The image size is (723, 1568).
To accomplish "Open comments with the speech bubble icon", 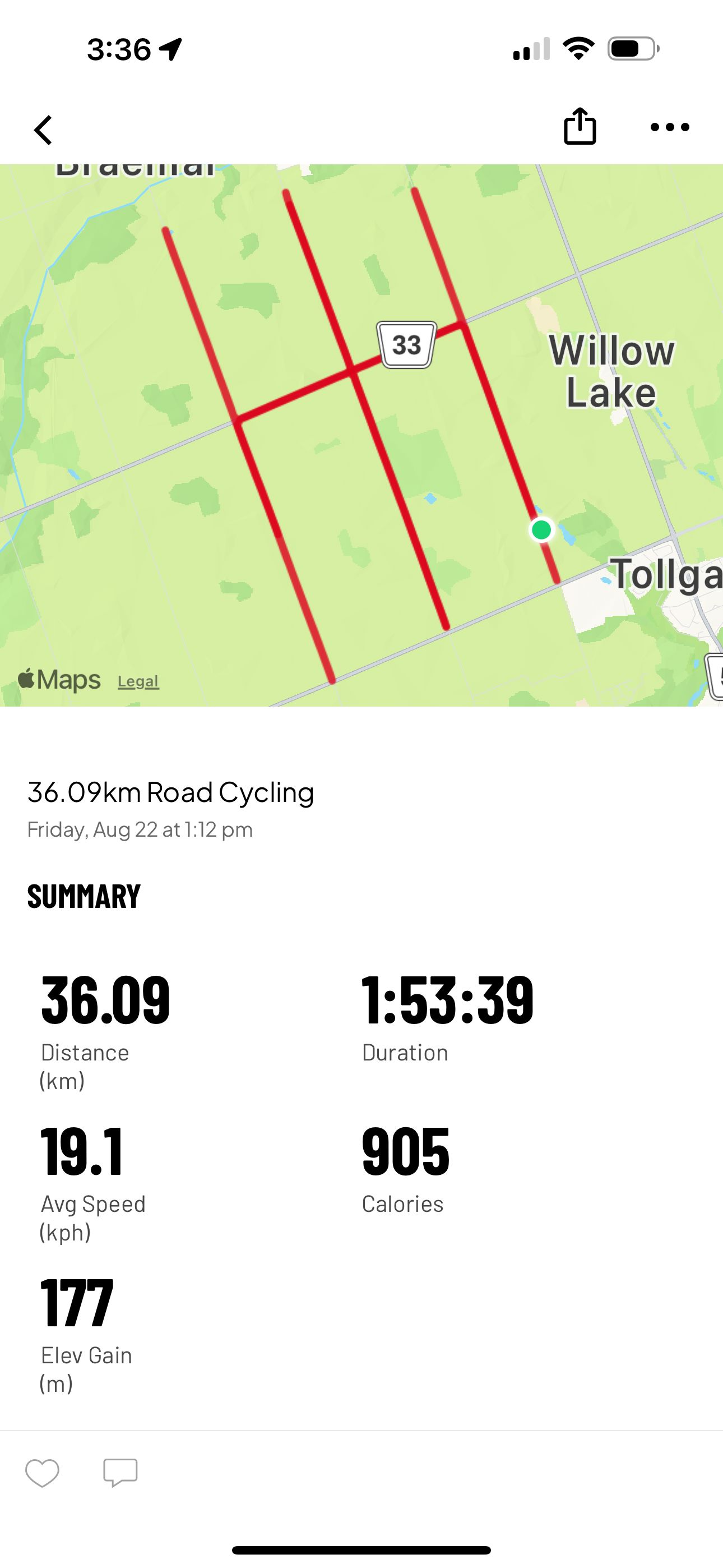I will click(x=121, y=1473).
